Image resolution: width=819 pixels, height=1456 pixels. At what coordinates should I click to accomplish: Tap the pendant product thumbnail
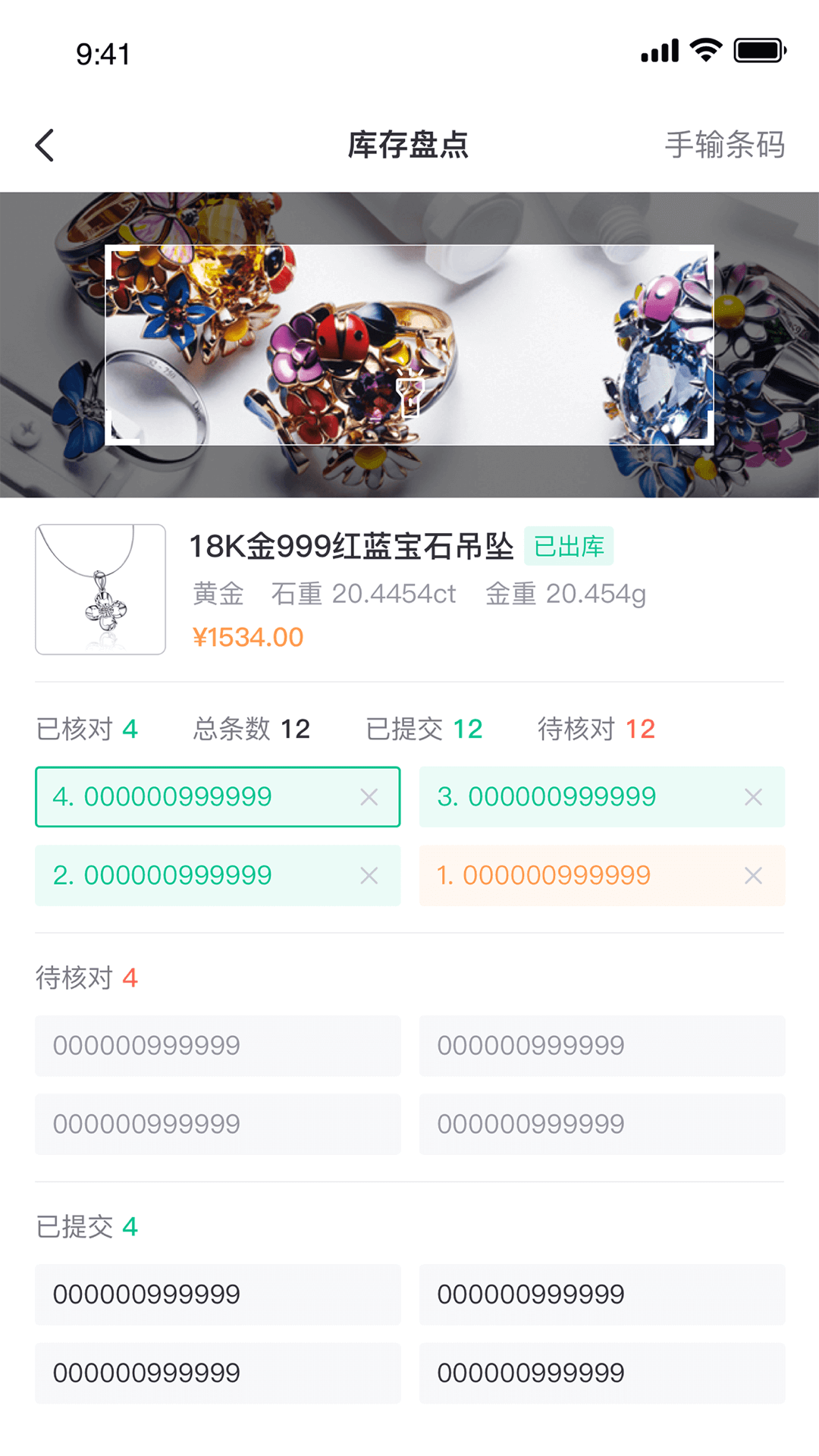click(x=99, y=590)
